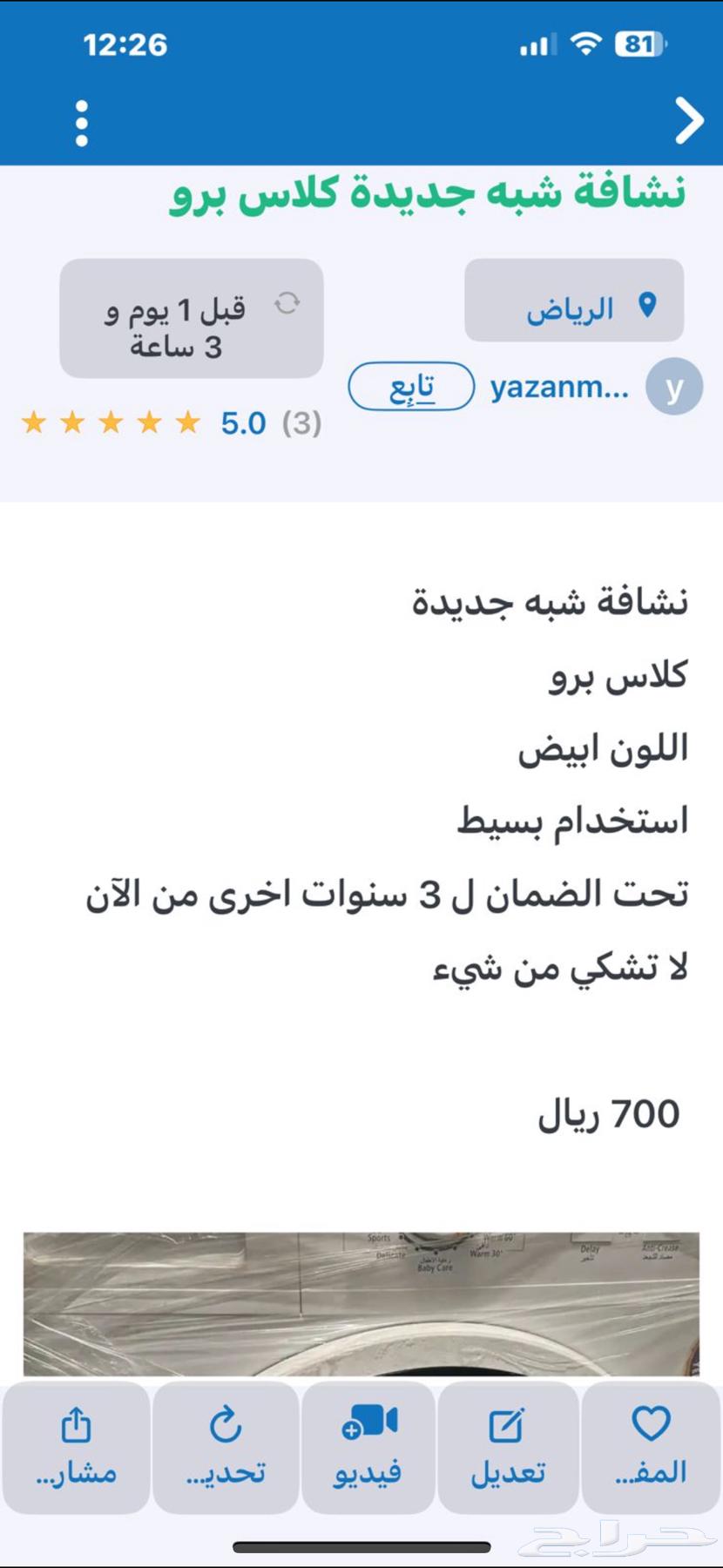Click the location pin icon beside الرياض

pyautogui.click(x=647, y=305)
